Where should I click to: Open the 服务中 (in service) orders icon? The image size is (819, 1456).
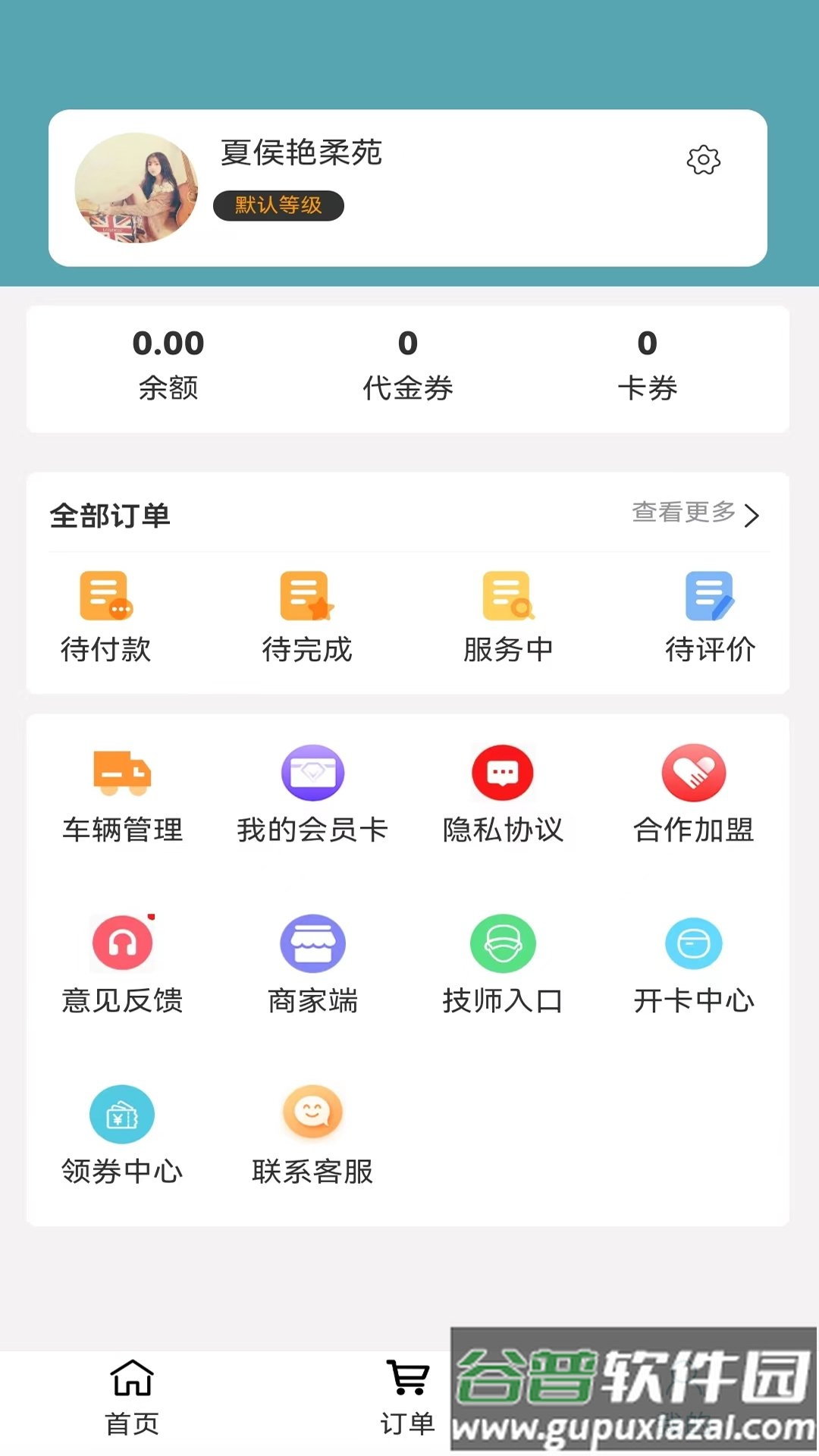pos(508,614)
